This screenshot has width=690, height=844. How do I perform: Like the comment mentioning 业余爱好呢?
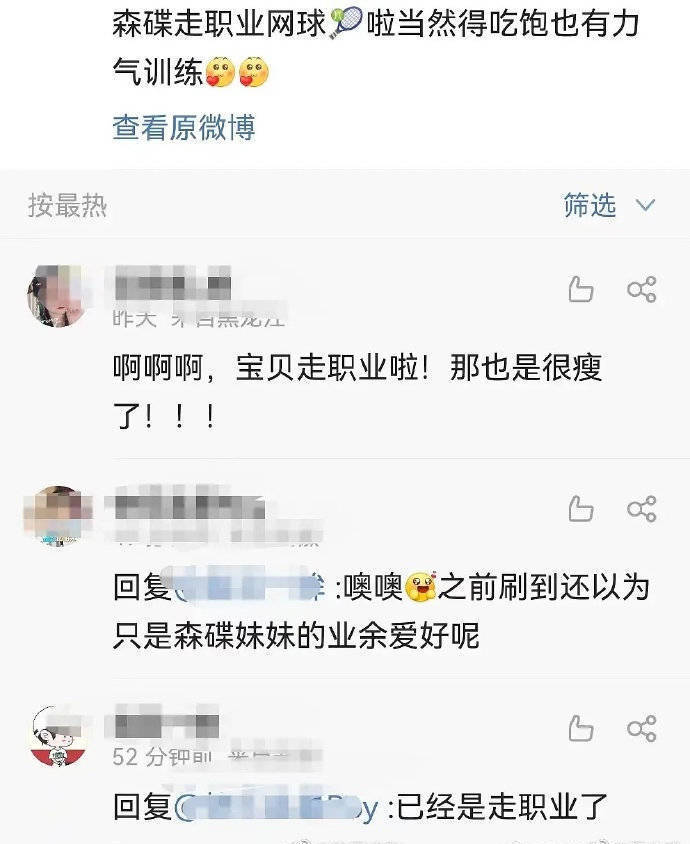[x=581, y=509]
